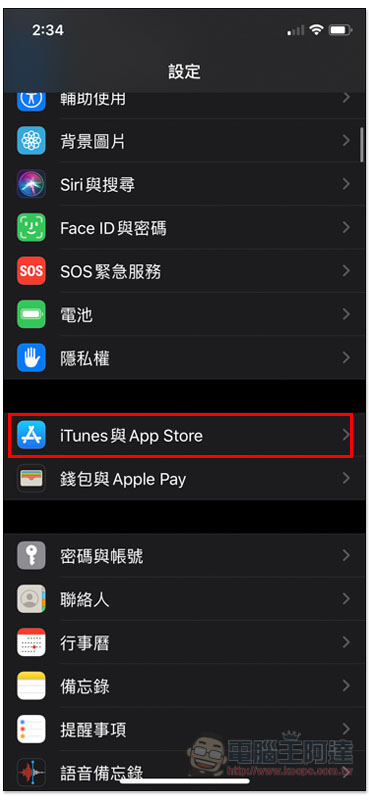
Task: Open 隱私權 privacy settings
Action: point(184,358)
